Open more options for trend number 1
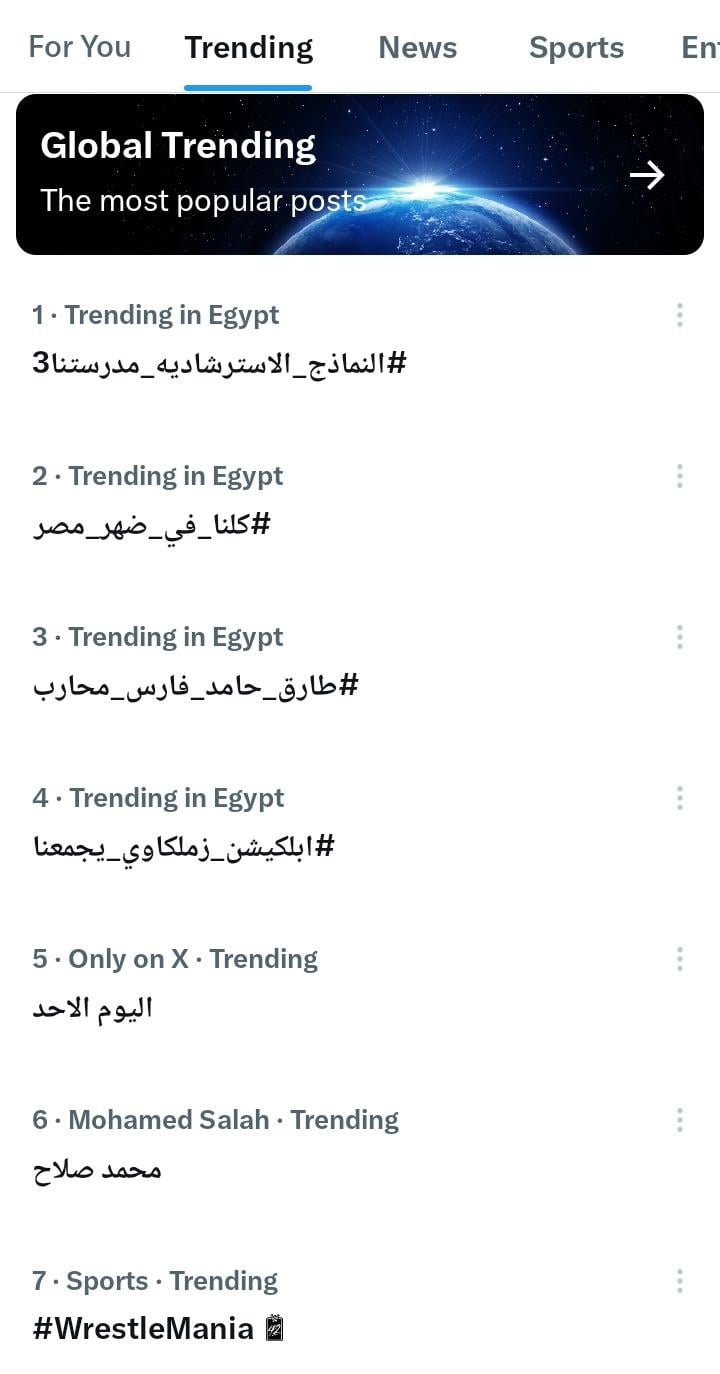 coord(680,316)
